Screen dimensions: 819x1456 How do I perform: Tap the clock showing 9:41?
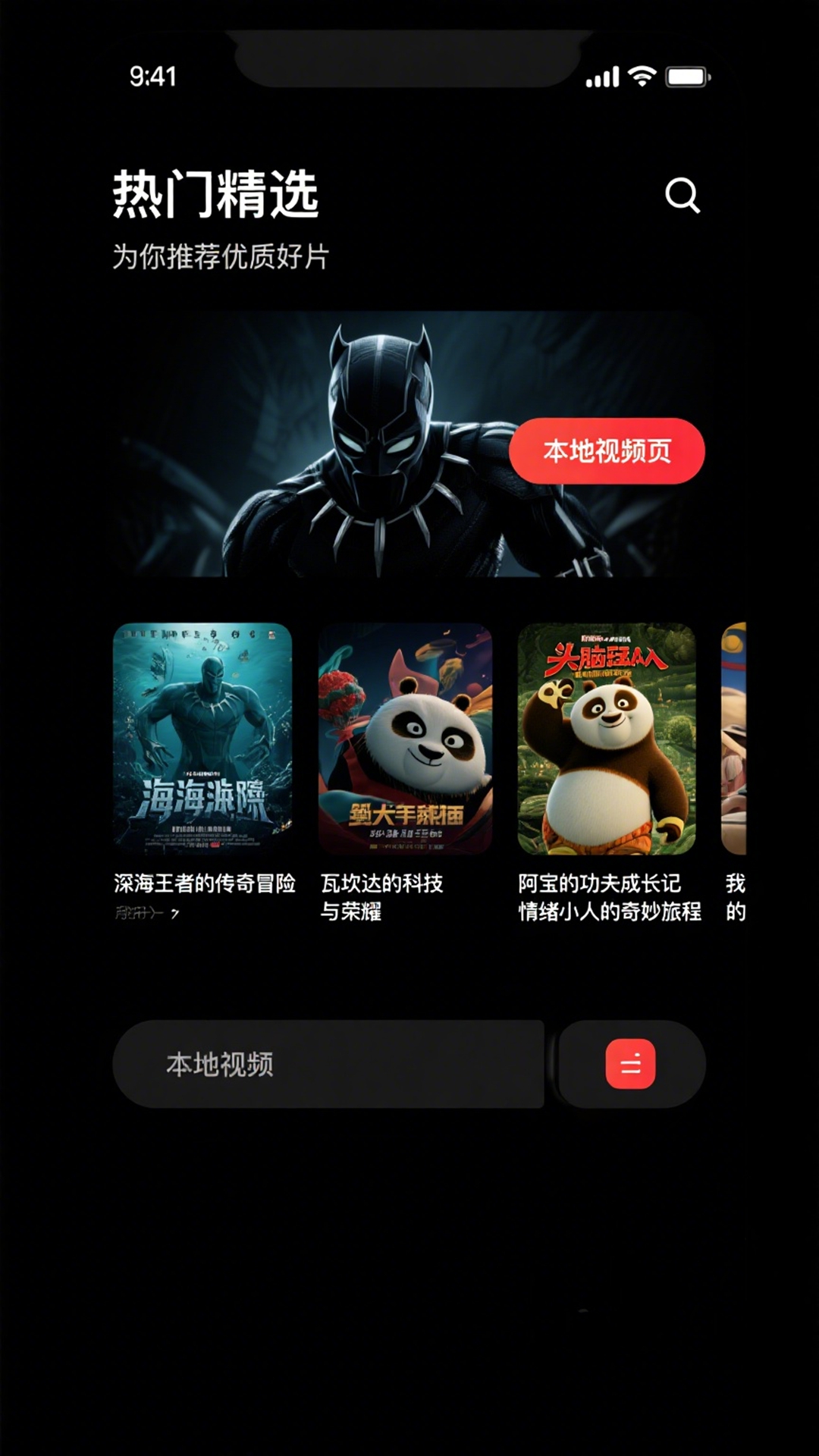click(x=153, y=76)
